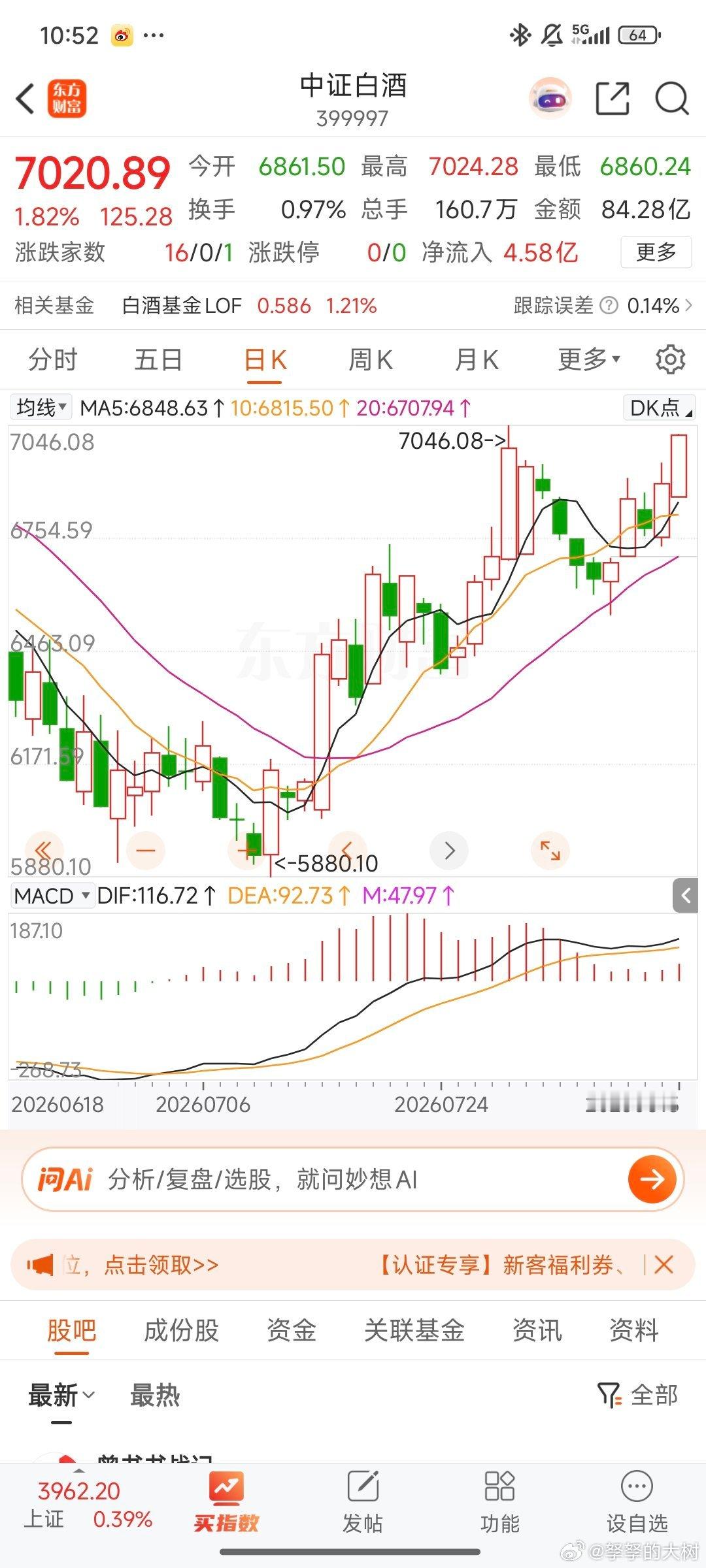Open the 白酒基金LOF related fund row

[353, 306]
